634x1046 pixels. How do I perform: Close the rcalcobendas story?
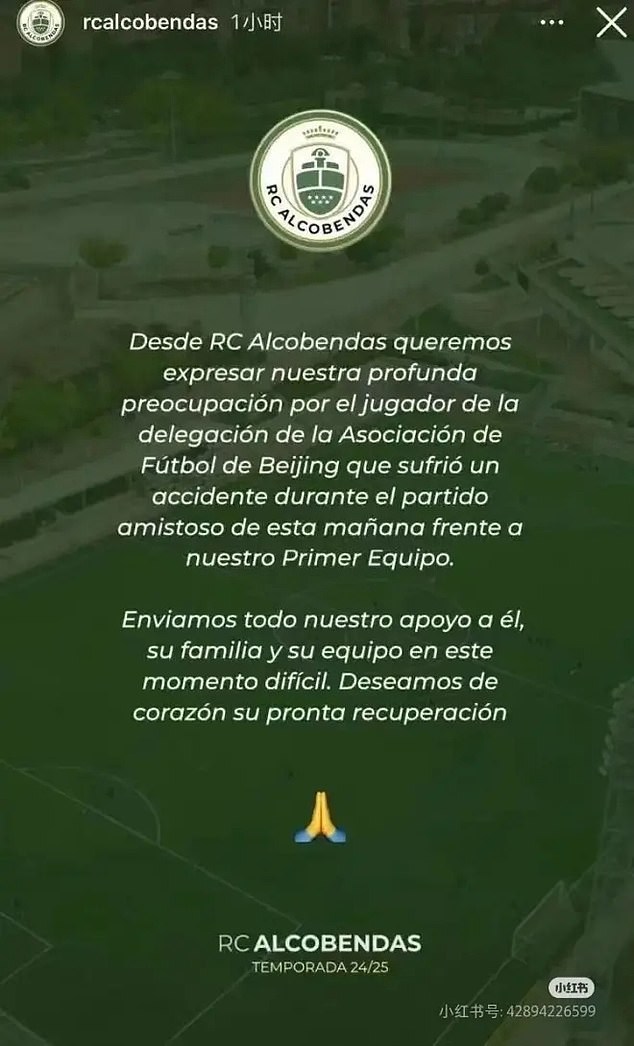[609, 22]
